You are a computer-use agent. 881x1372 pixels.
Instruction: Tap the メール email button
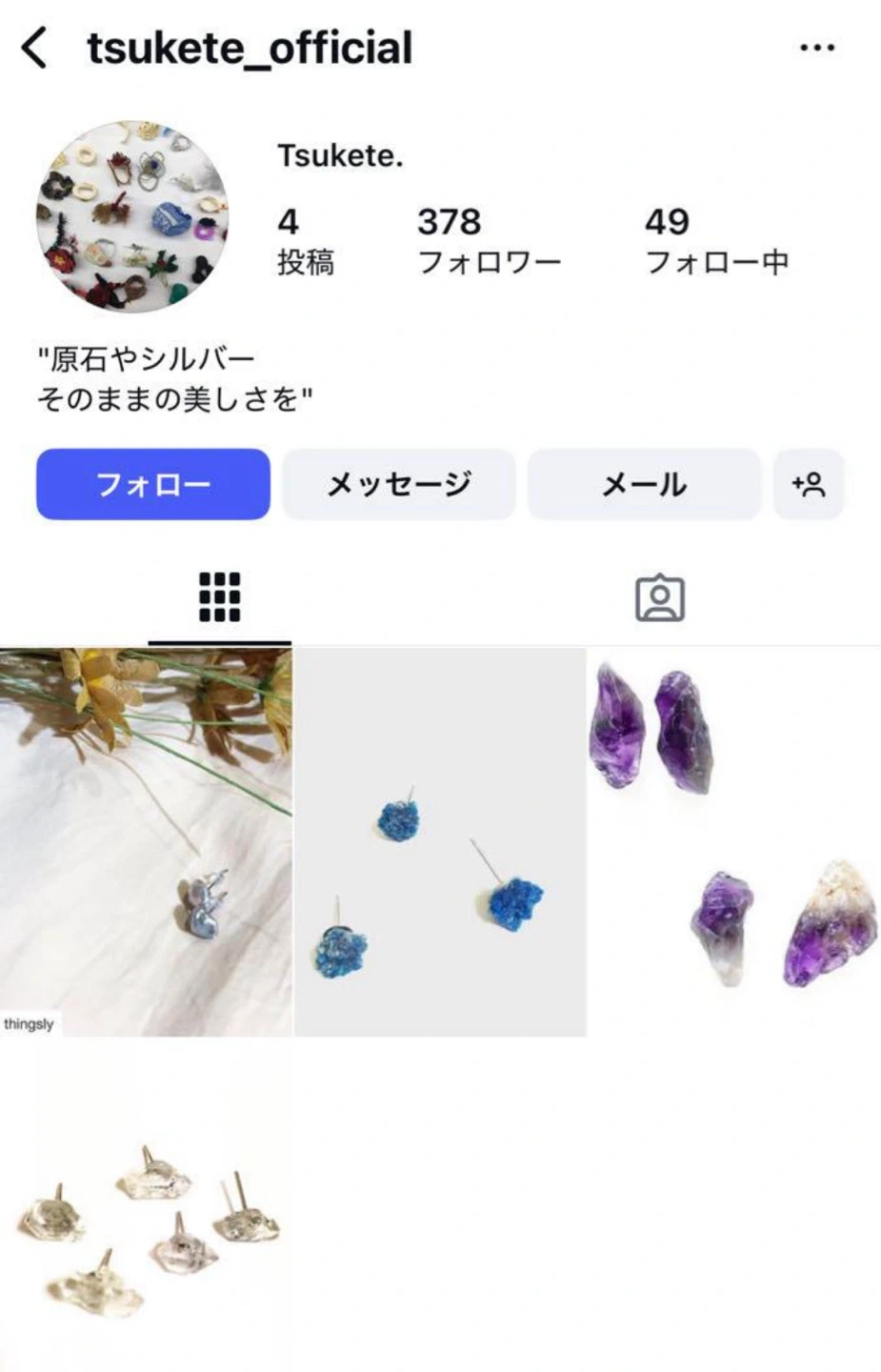coord(644,484)
